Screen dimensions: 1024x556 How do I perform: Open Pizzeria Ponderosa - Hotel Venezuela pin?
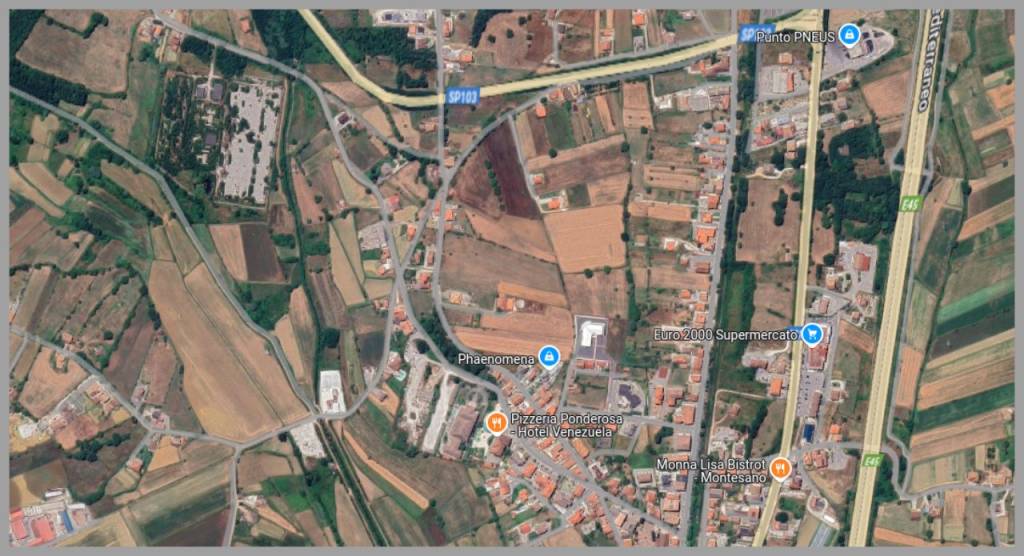(495, 423)
